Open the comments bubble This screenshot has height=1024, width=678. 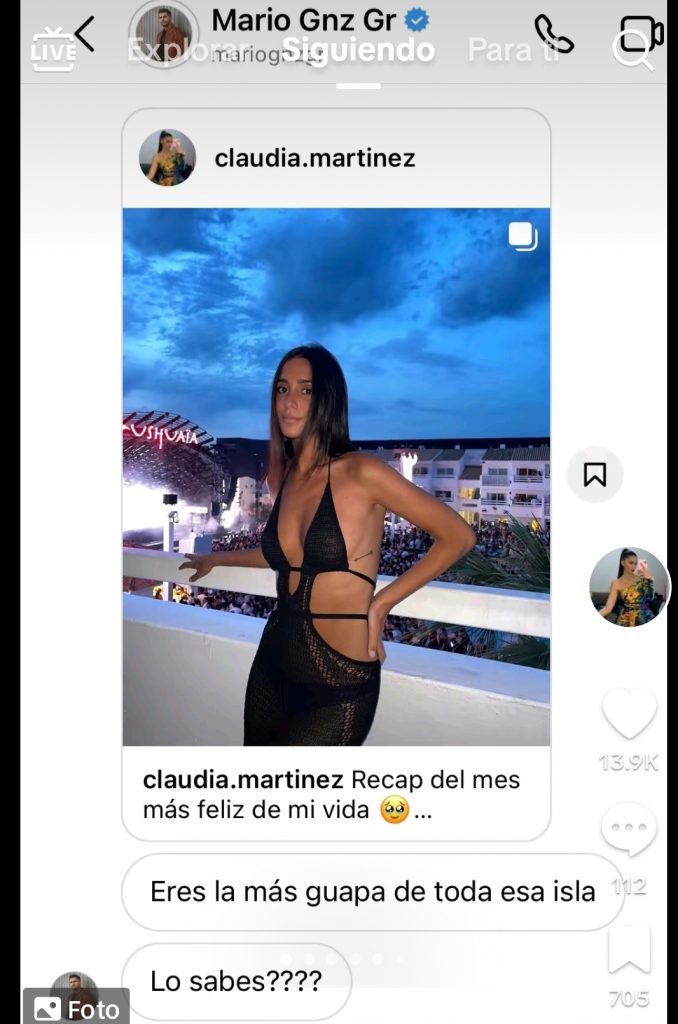pyautogui.click(x=629, y=830)
